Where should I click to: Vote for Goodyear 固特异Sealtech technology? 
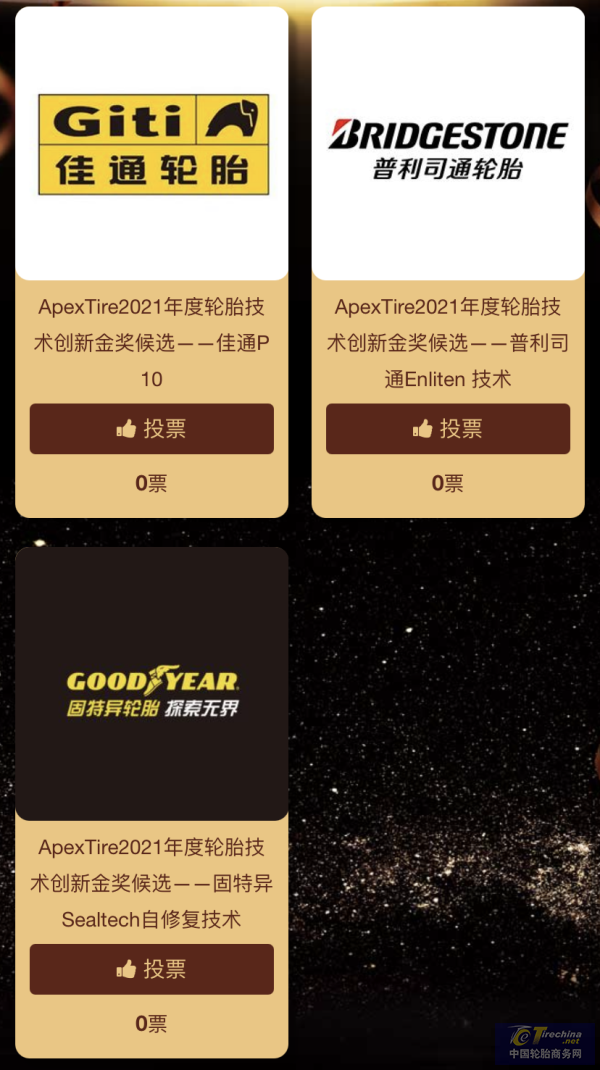pos(151,969)
